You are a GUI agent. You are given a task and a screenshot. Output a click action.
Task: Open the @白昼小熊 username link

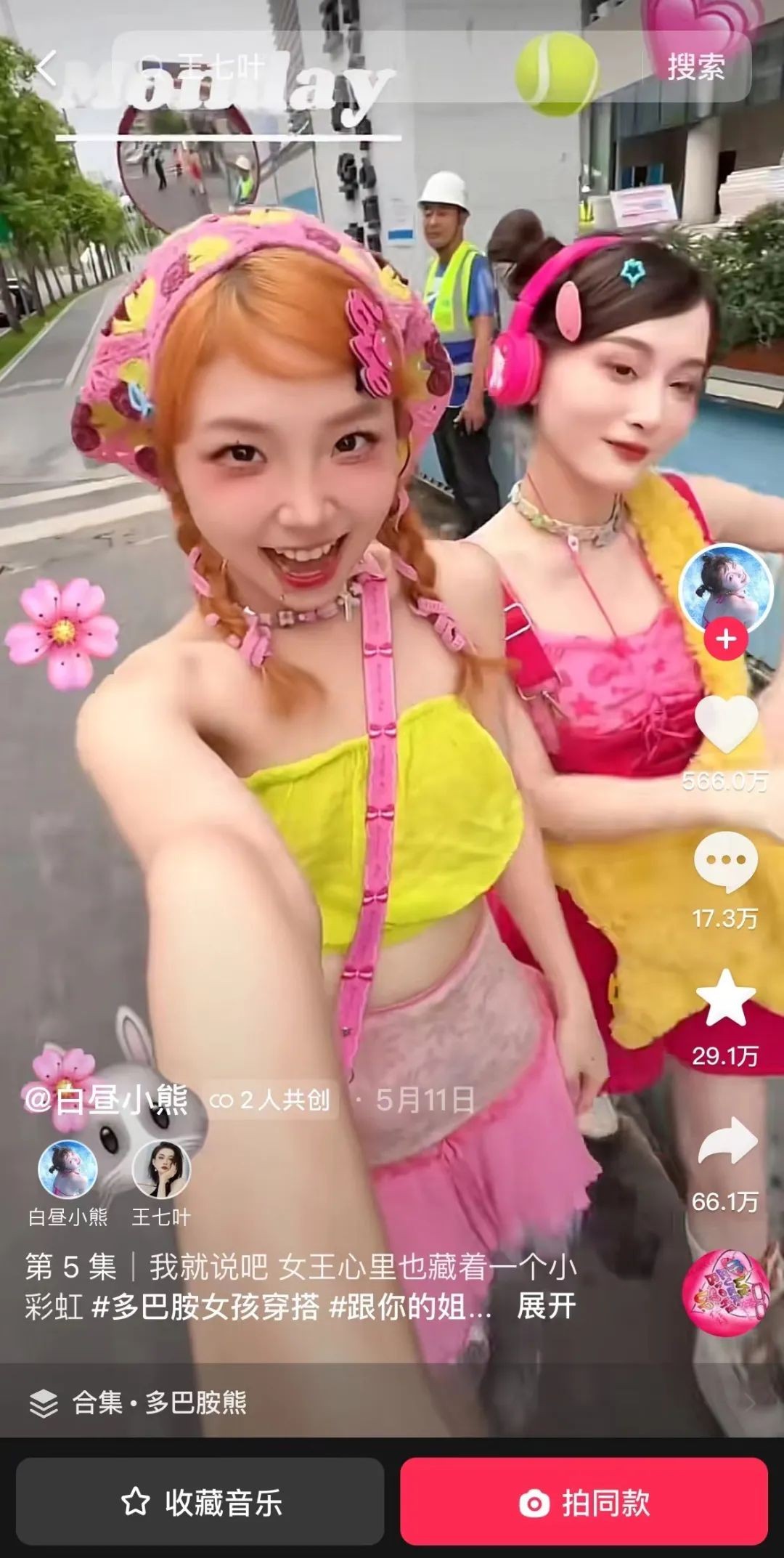pos(107,1100)
